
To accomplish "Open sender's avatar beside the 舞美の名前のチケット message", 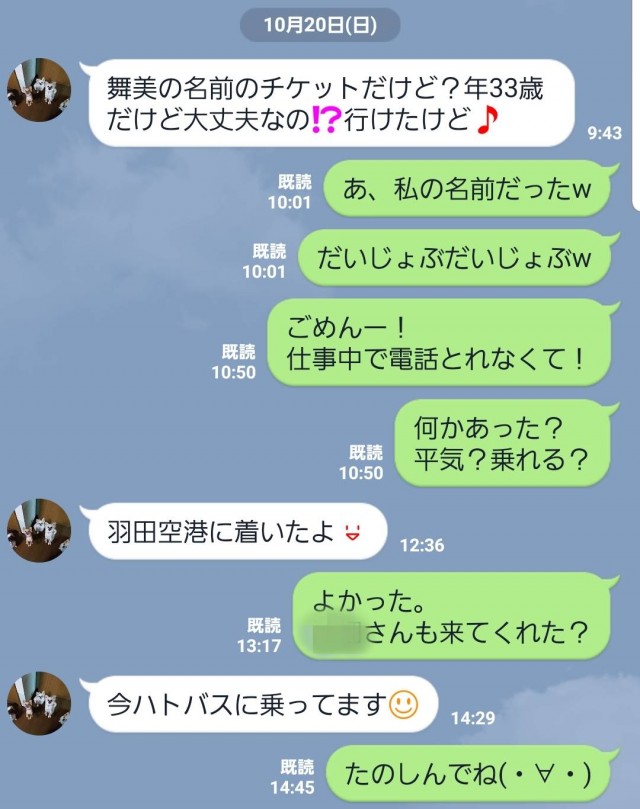I will (39, 90).
